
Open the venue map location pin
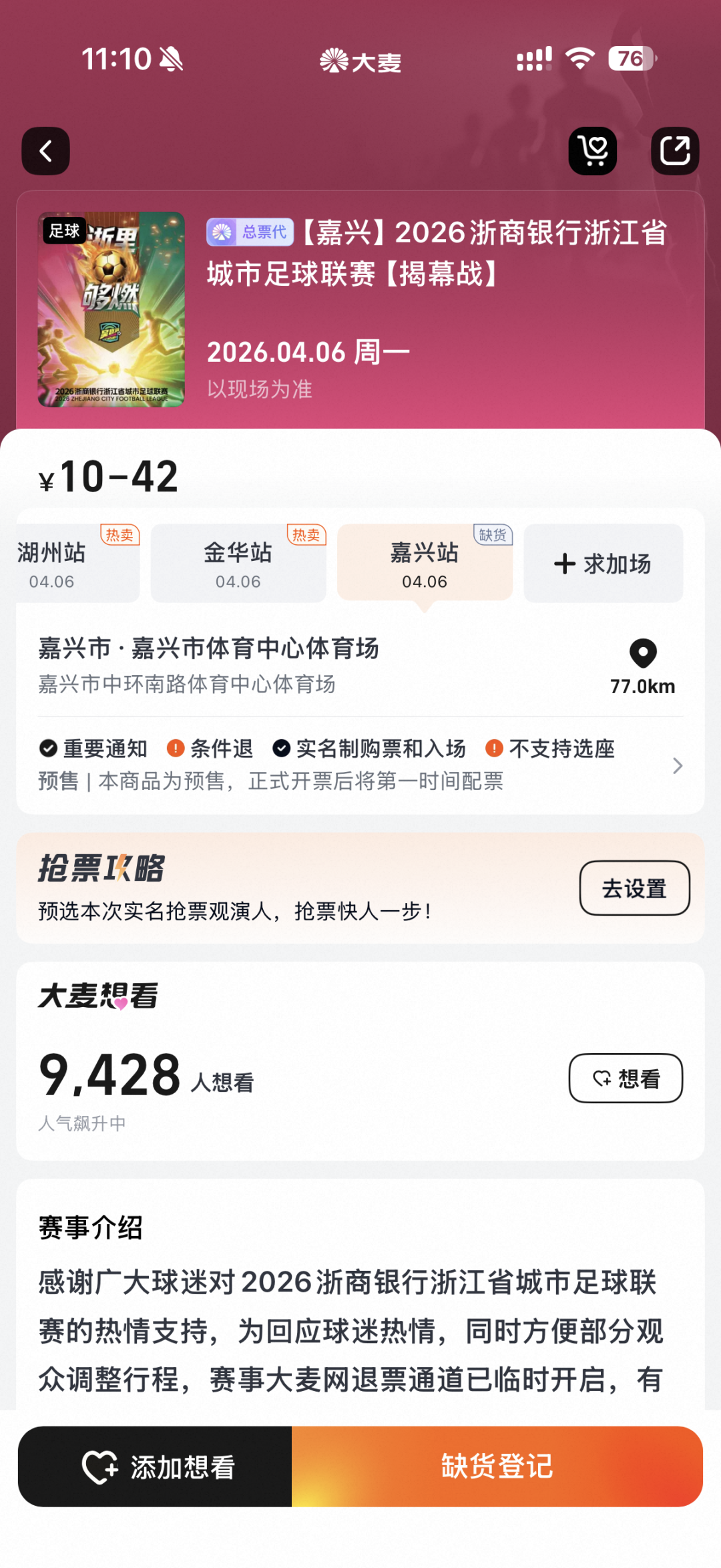click(643, 654)
